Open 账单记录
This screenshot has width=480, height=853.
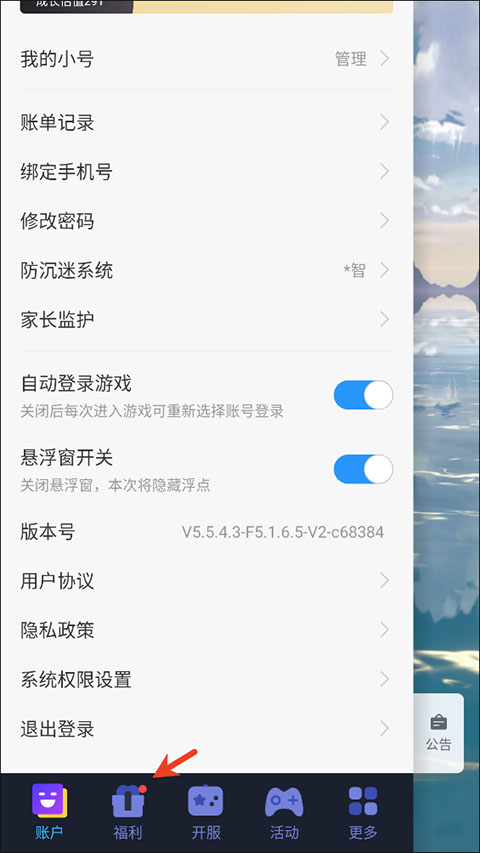coord(206,122)
